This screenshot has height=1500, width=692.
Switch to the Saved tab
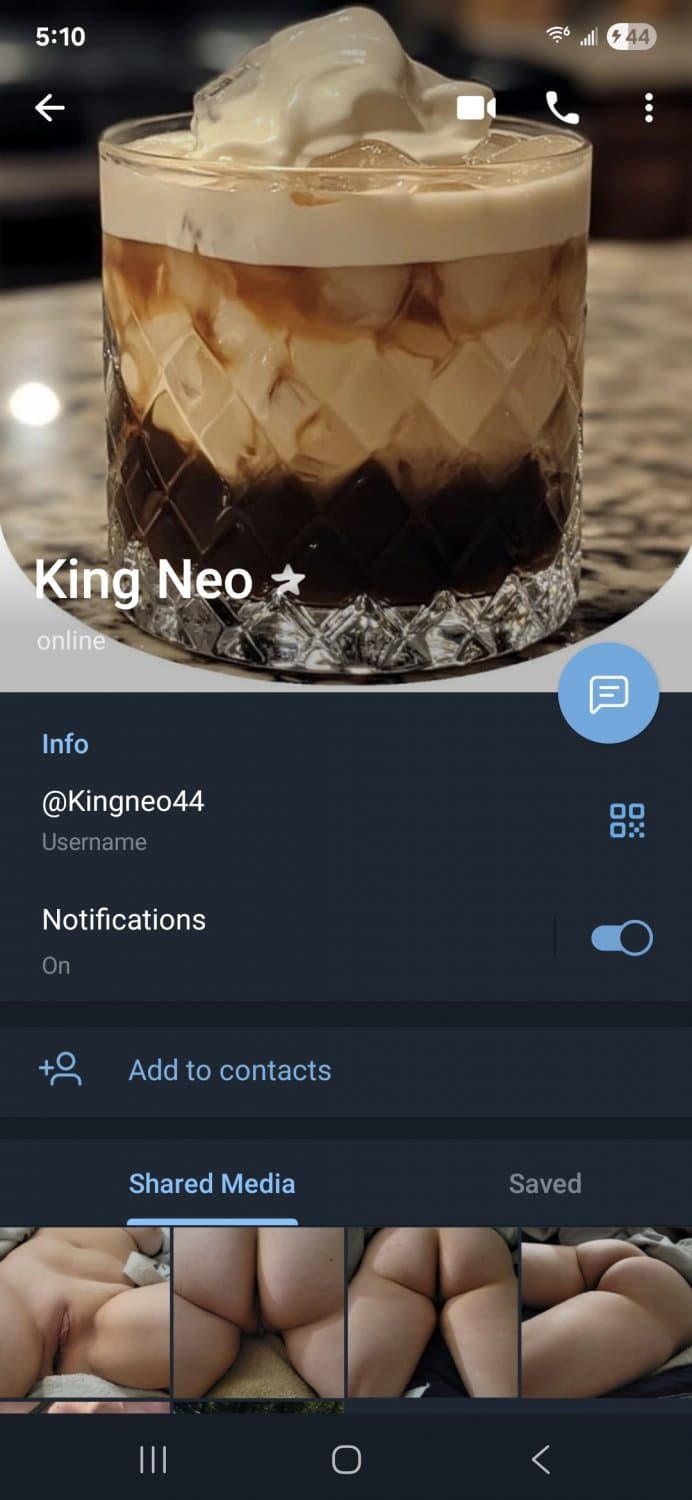(544, 1184)
